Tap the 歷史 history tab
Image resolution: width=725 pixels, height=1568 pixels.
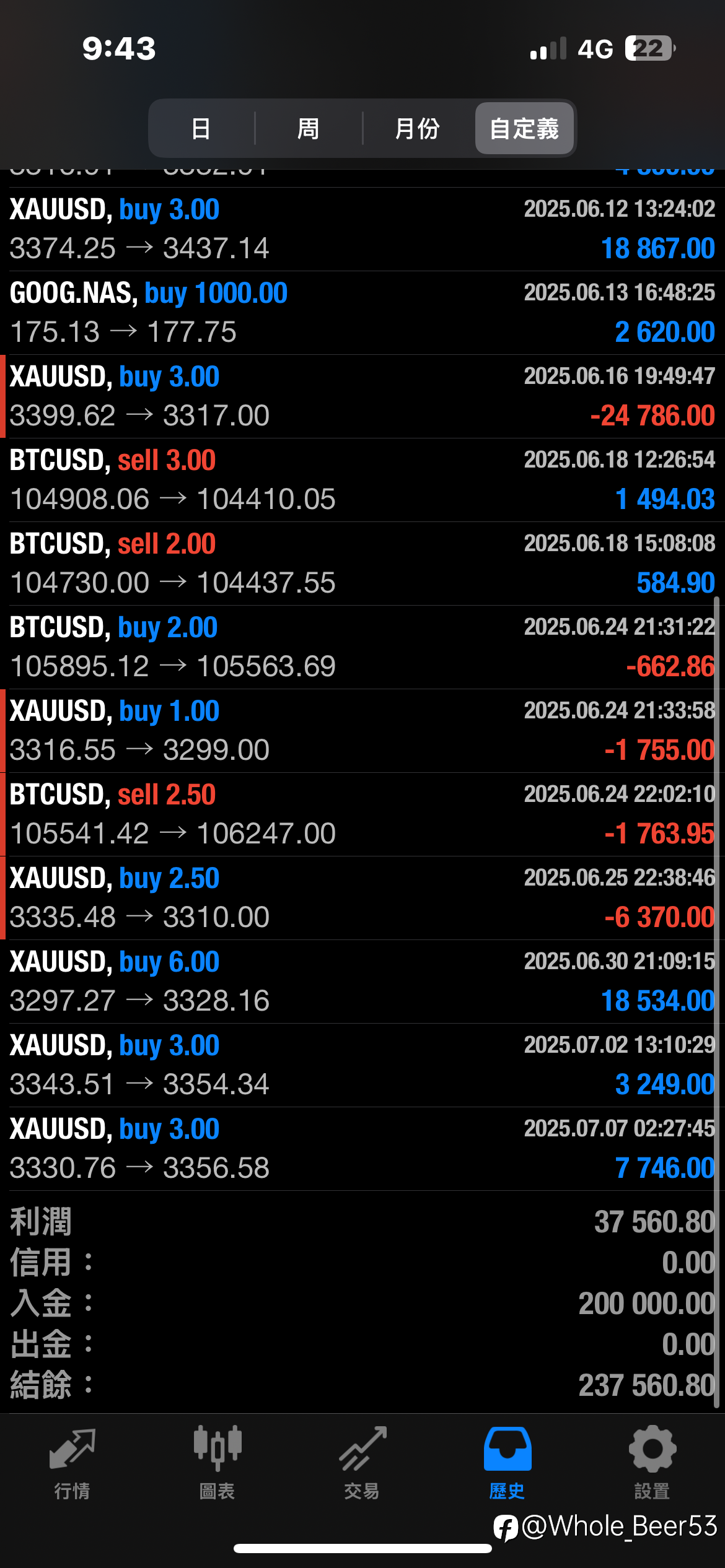pos(507,1463)
